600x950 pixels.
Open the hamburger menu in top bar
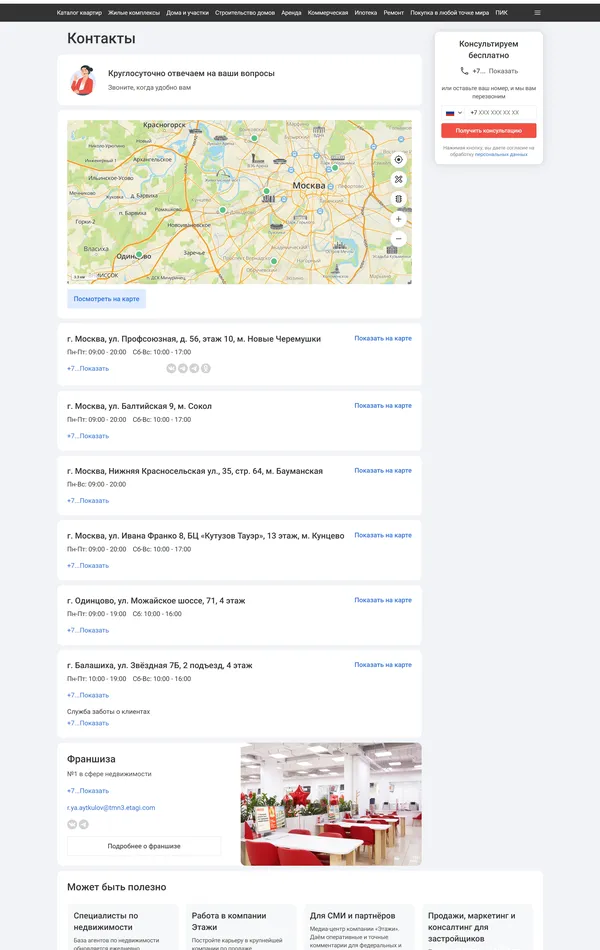tap(537, 12)
